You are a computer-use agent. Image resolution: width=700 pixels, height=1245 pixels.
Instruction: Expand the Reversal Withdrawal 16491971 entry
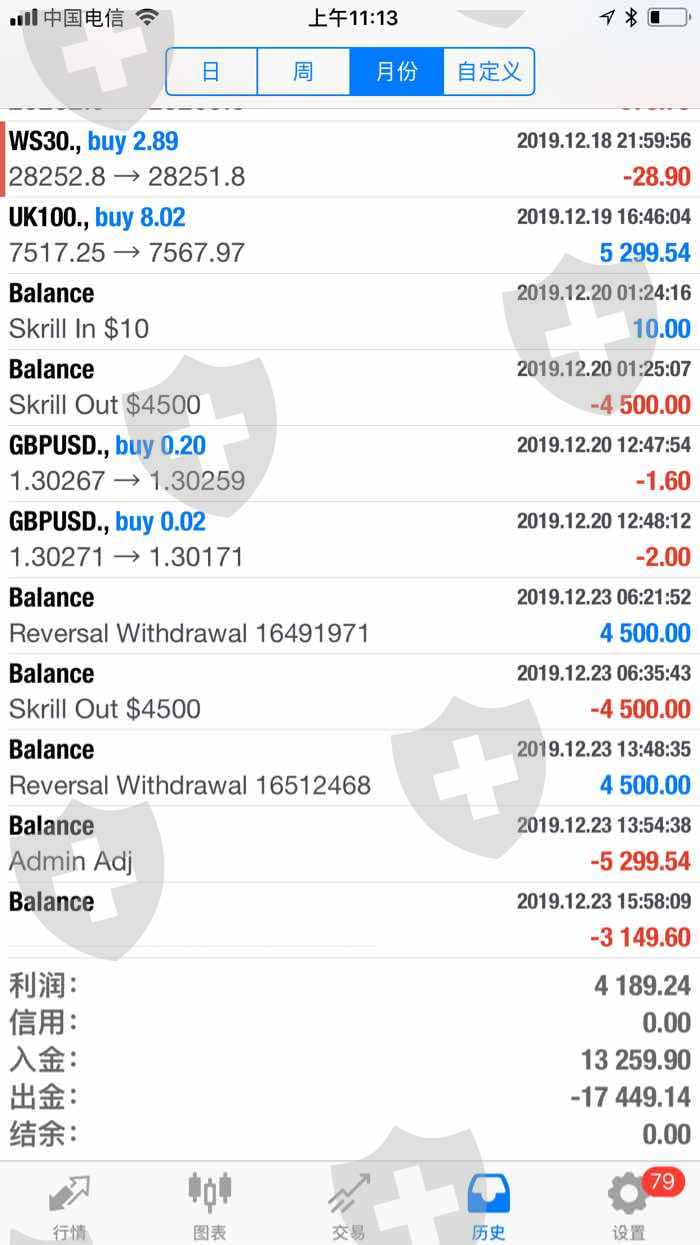click(350, 615)
